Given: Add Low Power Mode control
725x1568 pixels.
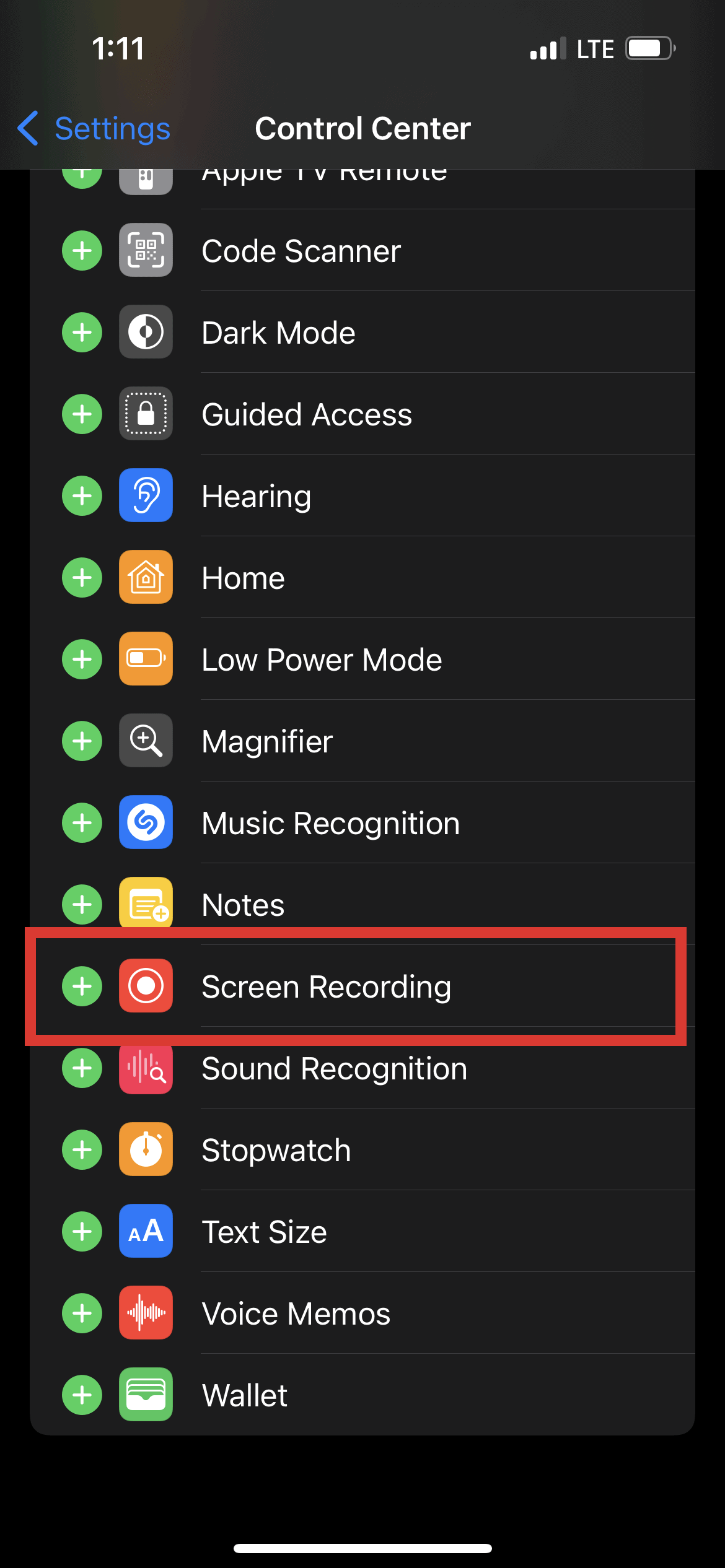Looking at the screenshot, I should click(x=82, y=660).
